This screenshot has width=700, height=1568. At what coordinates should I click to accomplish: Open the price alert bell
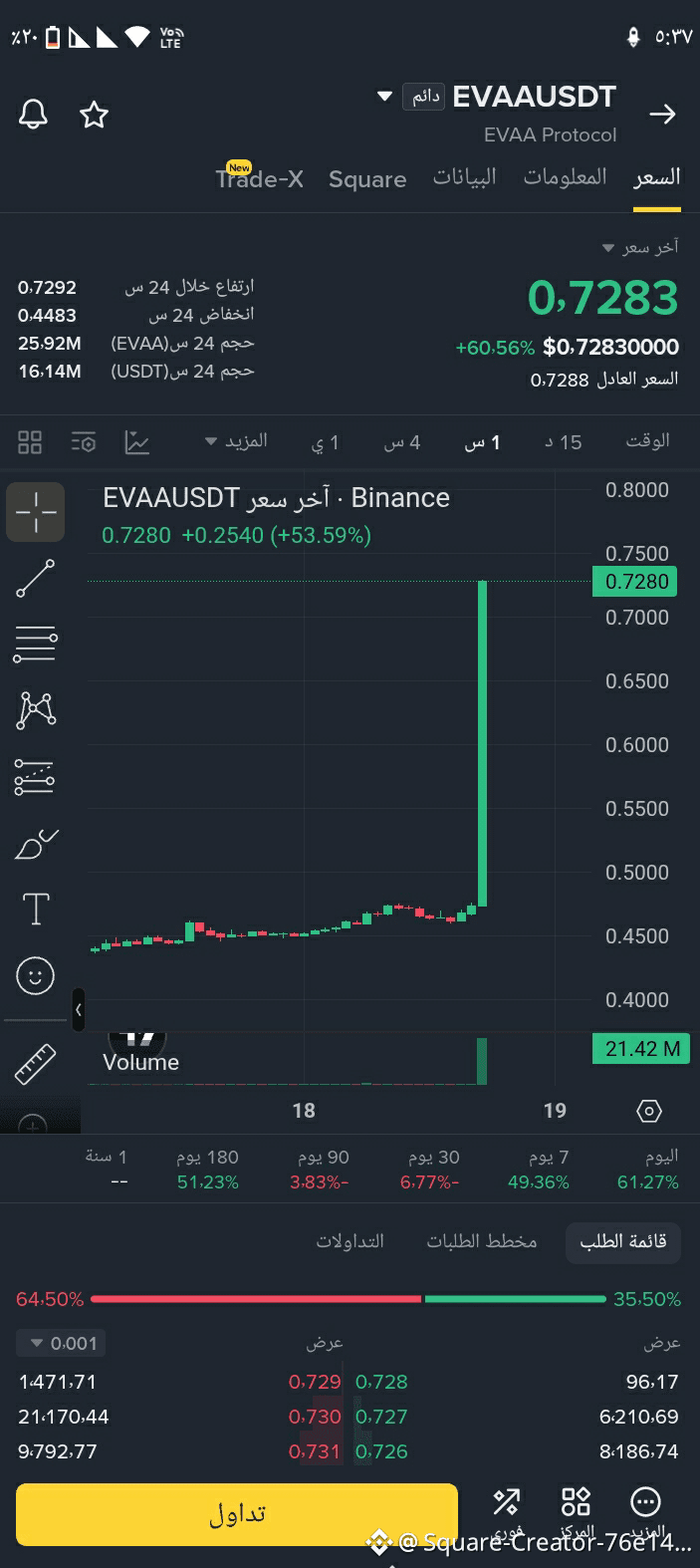click(x=33, y=114)
